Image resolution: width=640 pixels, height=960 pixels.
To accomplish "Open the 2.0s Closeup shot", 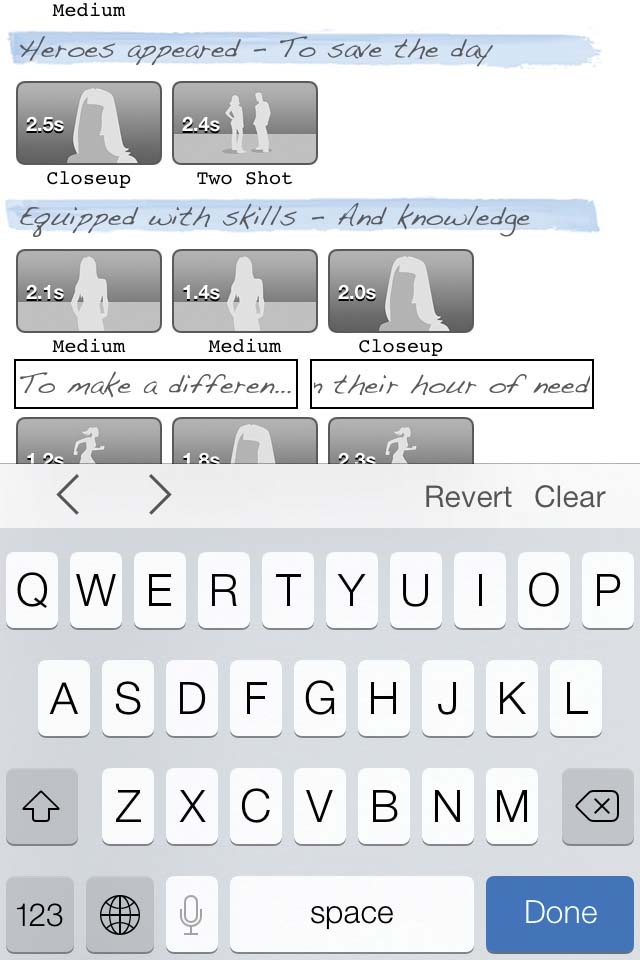I will (401, 291).
